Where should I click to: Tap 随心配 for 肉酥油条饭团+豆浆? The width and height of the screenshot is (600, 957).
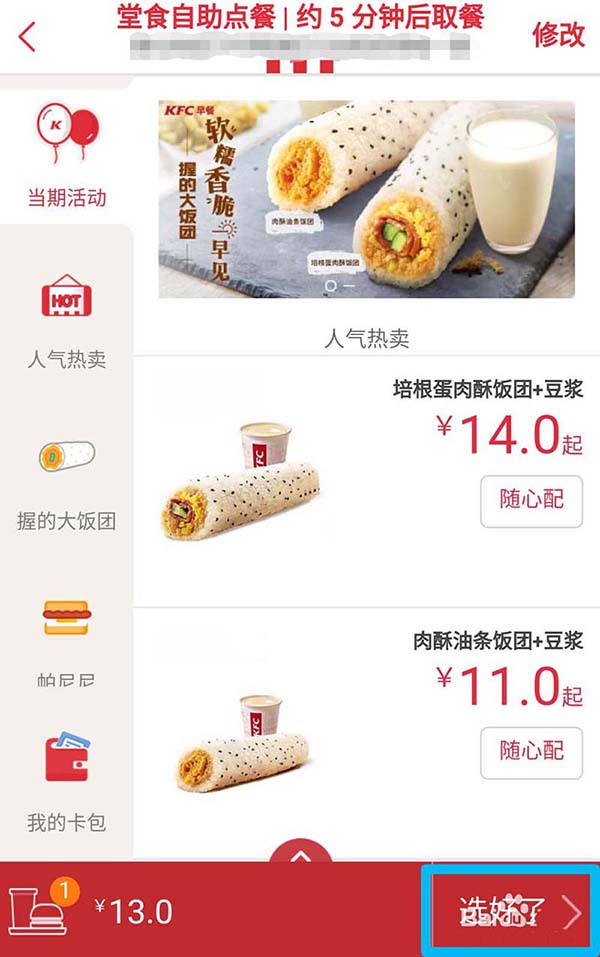coord(531,751)
